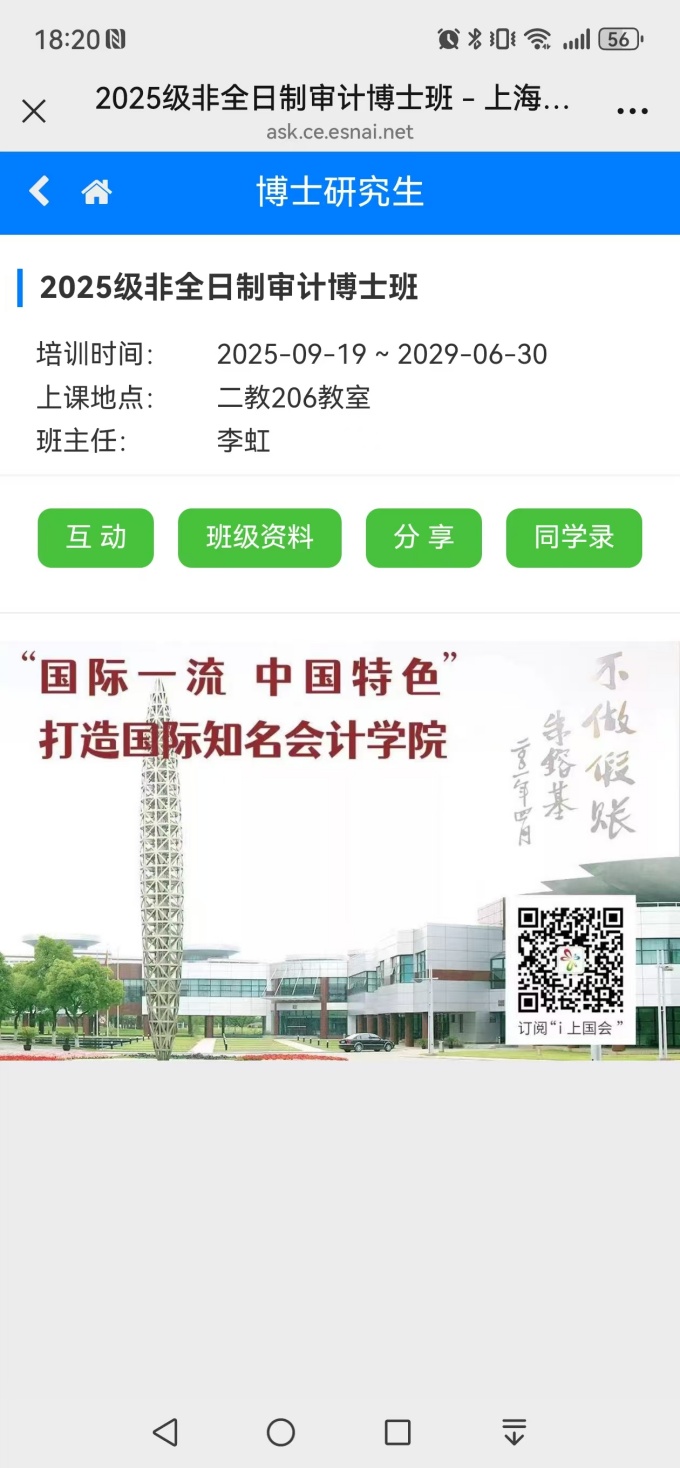The image size is (680, 1468).
Task: Go back using the blue header arrow
Action: click(x=39, y=191)
